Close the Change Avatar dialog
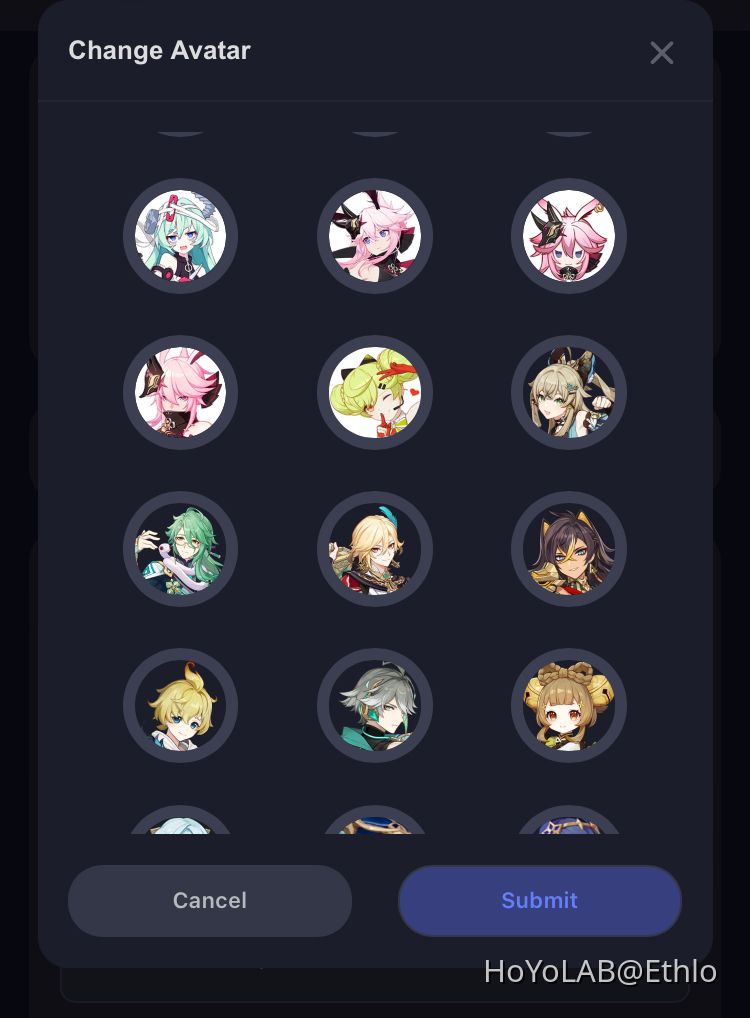 661,53
